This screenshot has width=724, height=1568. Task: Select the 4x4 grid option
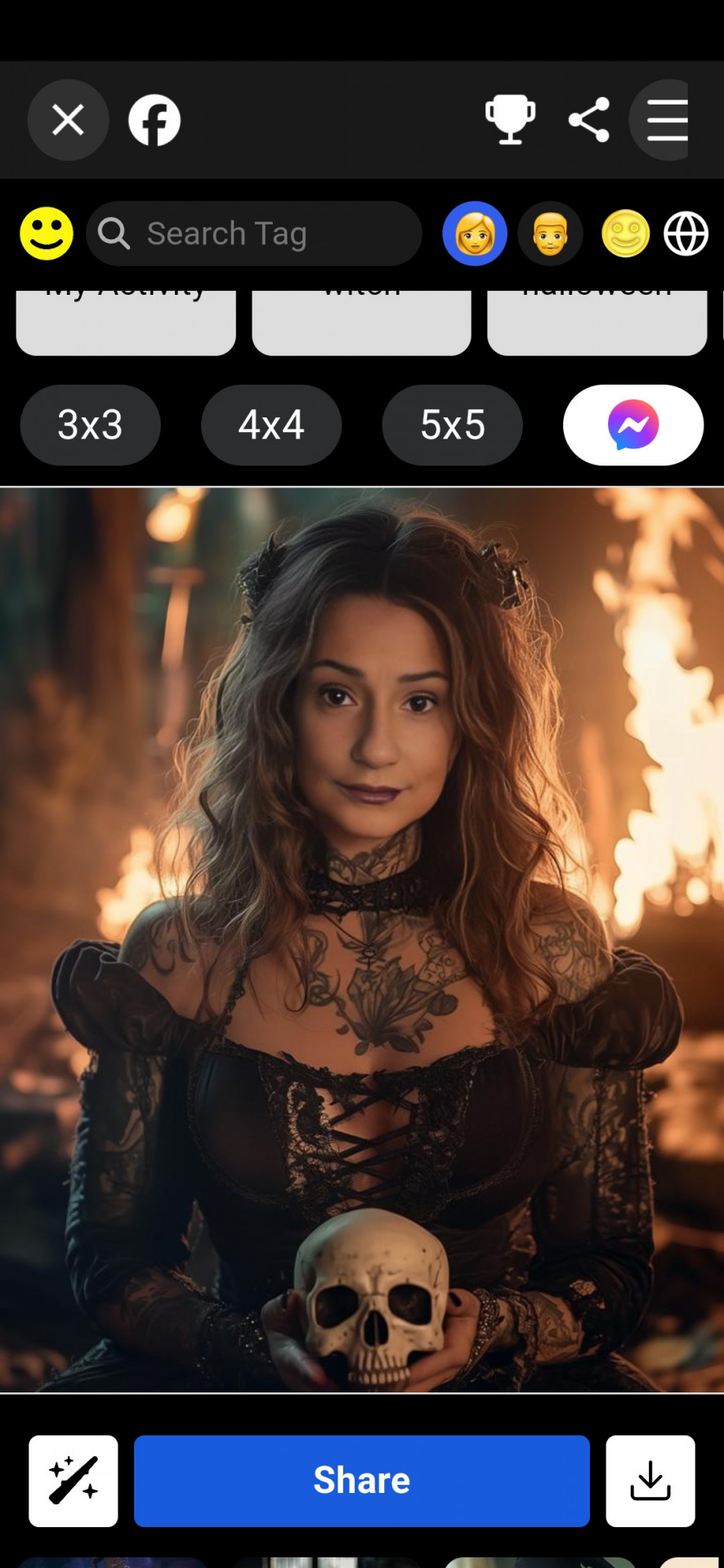point(271,425)
